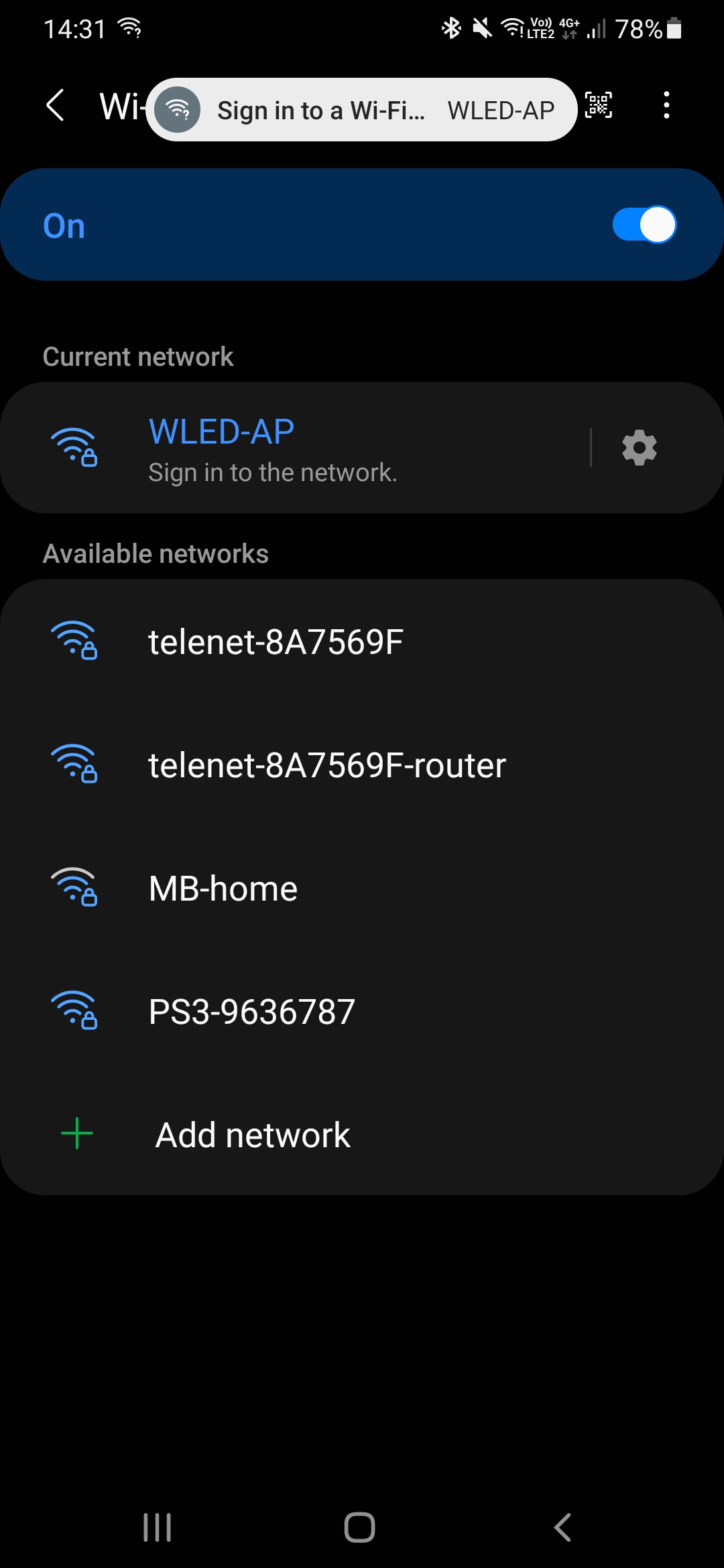This screenshot has height=1568, width=724.
Task: Choose the PS3-9636787 network
Action: pos(362,1012)
